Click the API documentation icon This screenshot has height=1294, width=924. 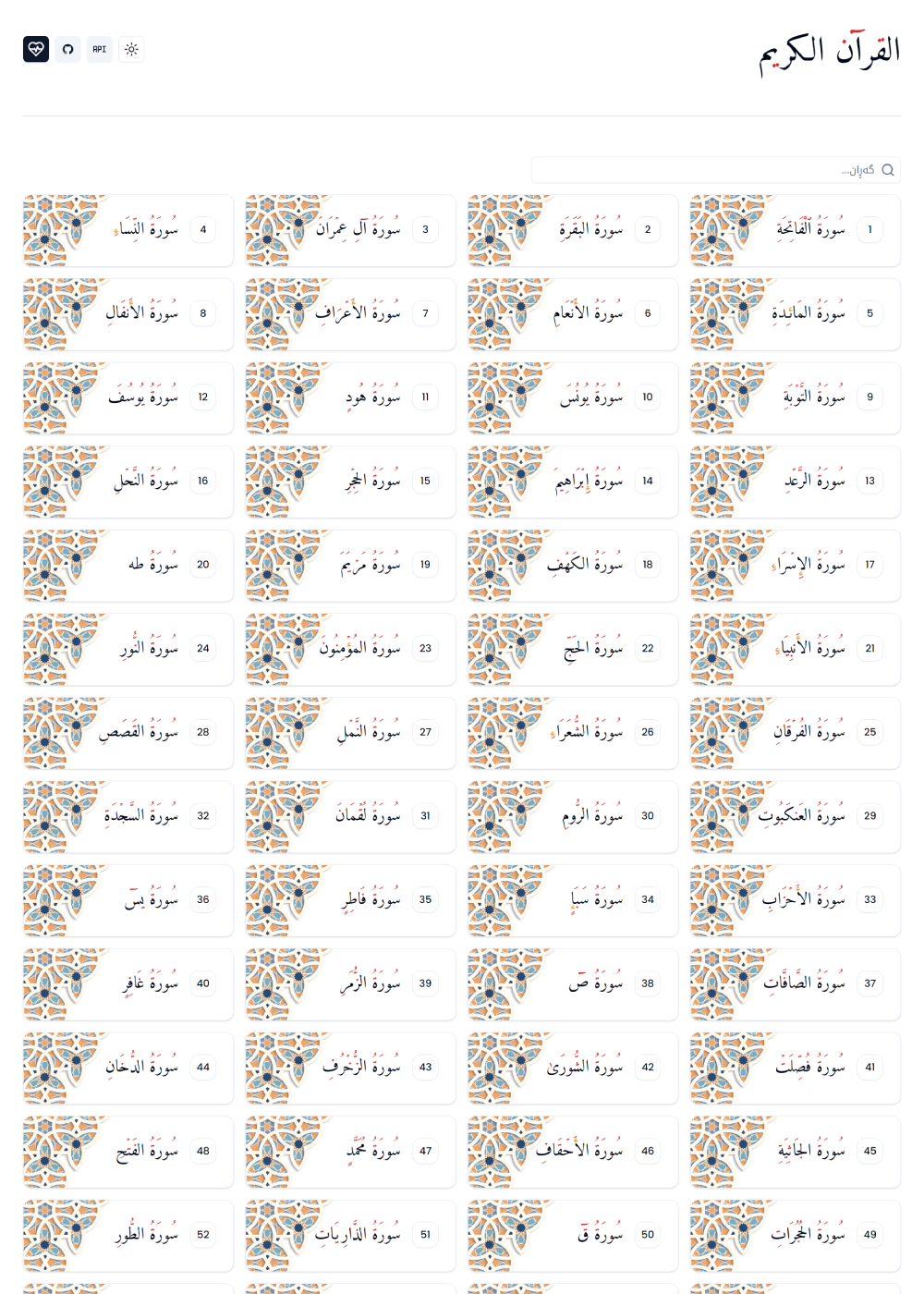[x=99, y=50]
